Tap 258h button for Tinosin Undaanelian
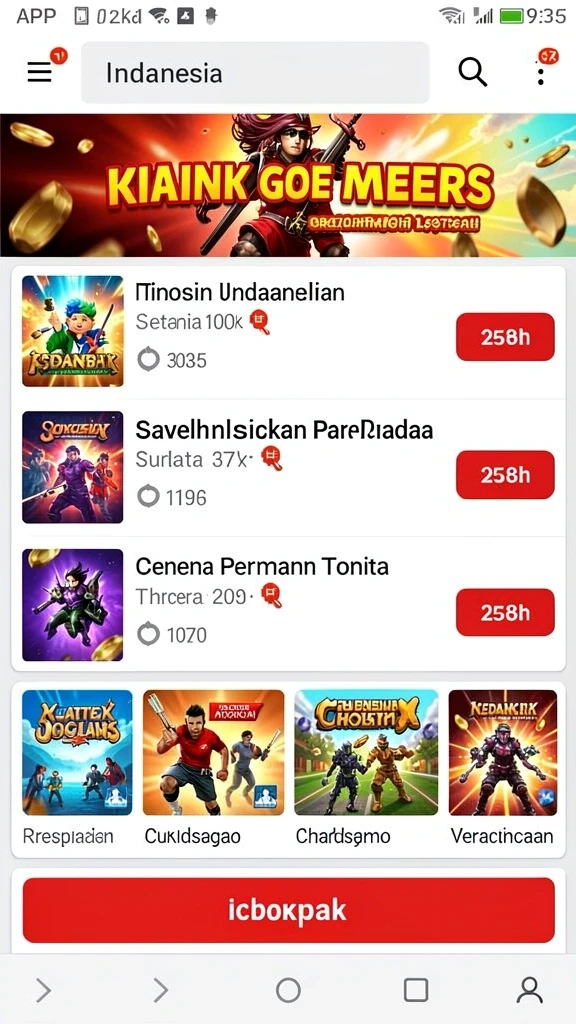 point(505,336)
